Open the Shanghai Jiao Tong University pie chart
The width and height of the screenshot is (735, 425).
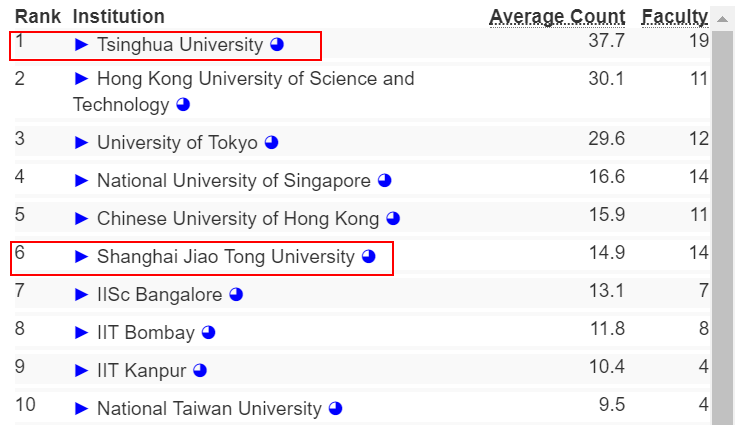coord(368,257)
